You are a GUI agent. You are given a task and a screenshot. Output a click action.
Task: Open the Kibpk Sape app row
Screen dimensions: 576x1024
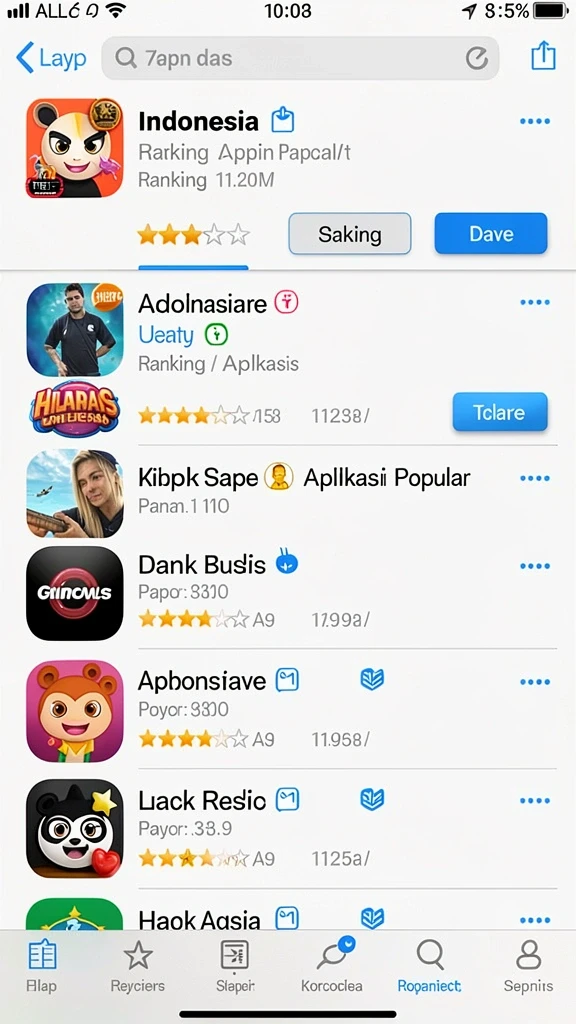point(291,493)
